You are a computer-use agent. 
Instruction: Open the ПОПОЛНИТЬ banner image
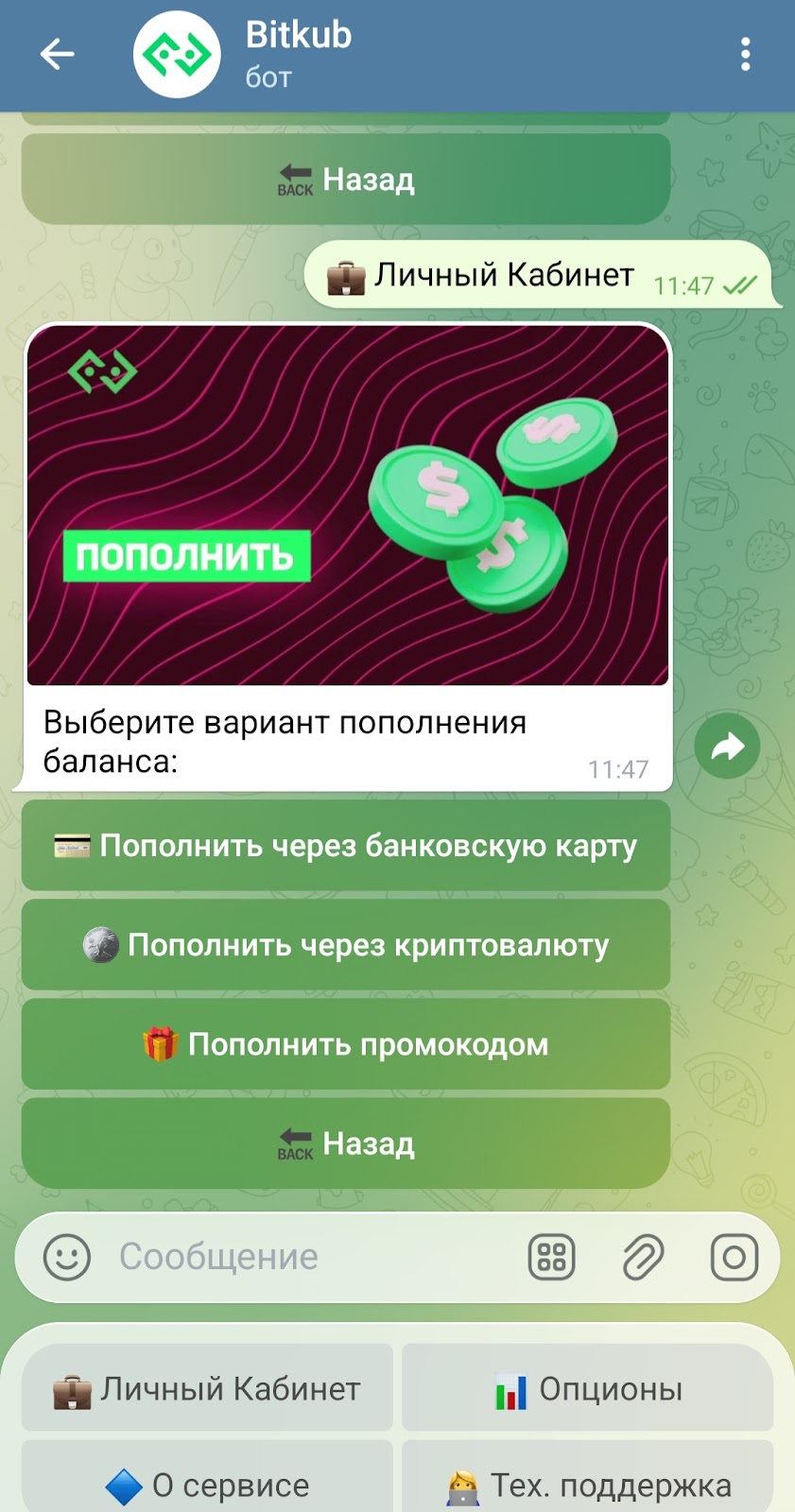coord(348,506)
